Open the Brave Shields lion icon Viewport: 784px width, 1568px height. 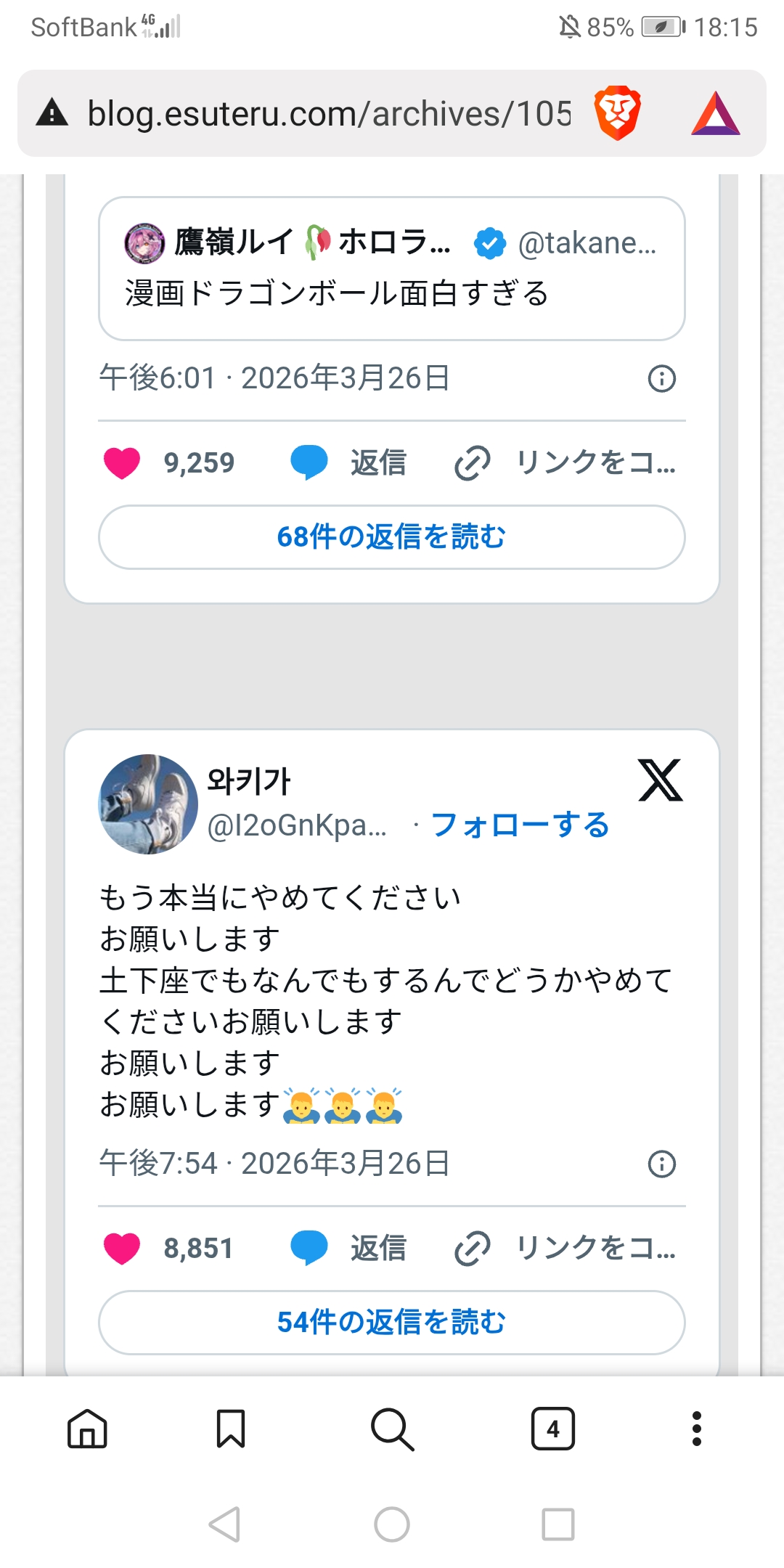pos(617,113)
